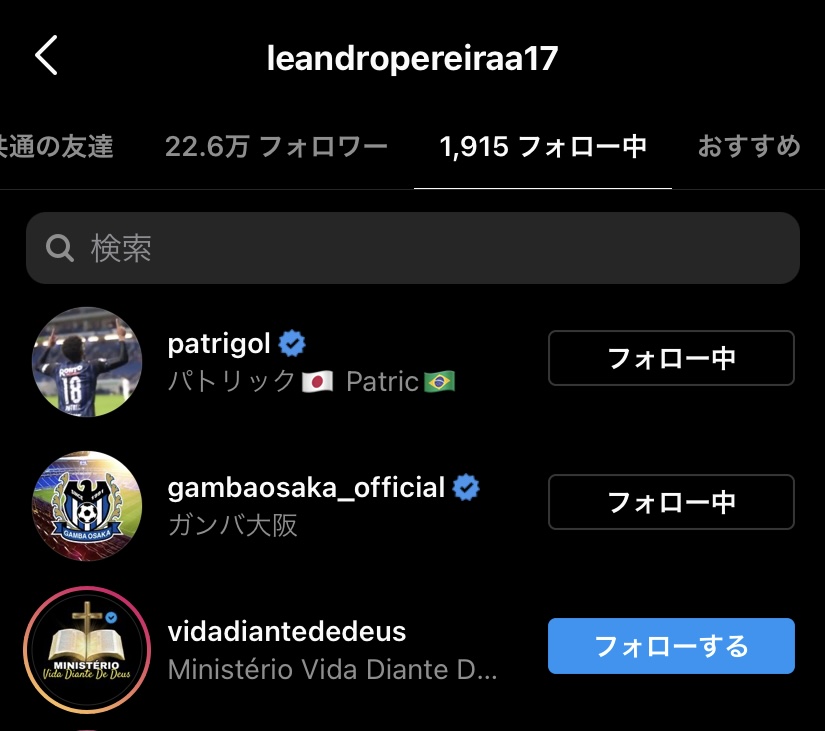Image resolution: width=825 pixels, height=731 pixels.
Task: Follow vidadiantededeus with the フォローする button
Action: [671, 646]
